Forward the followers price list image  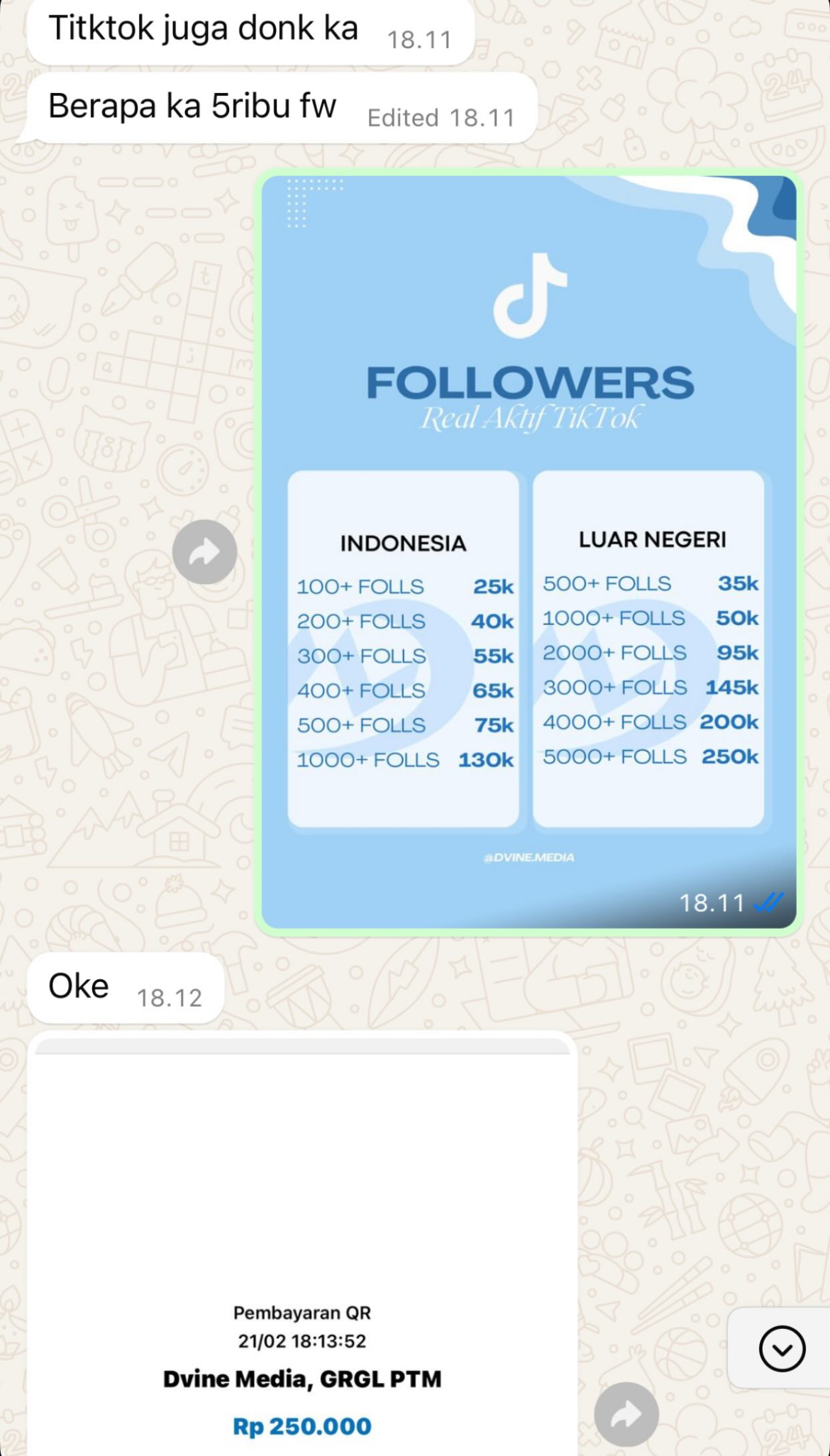(204, 552)
